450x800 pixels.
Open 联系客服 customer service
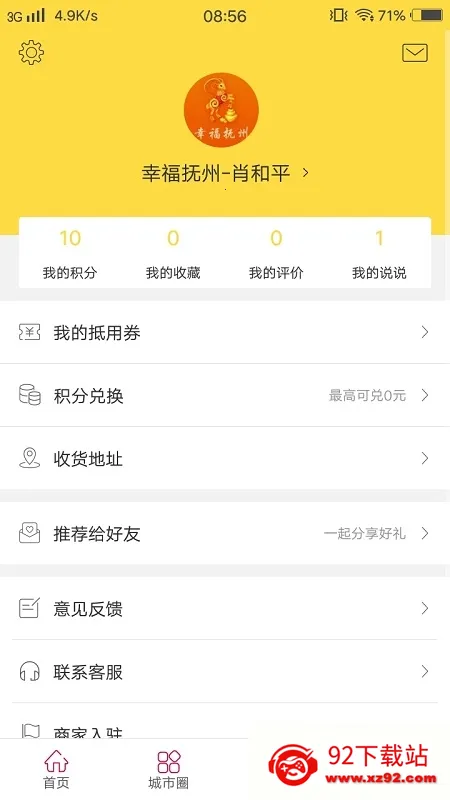(x=225, y=671)
